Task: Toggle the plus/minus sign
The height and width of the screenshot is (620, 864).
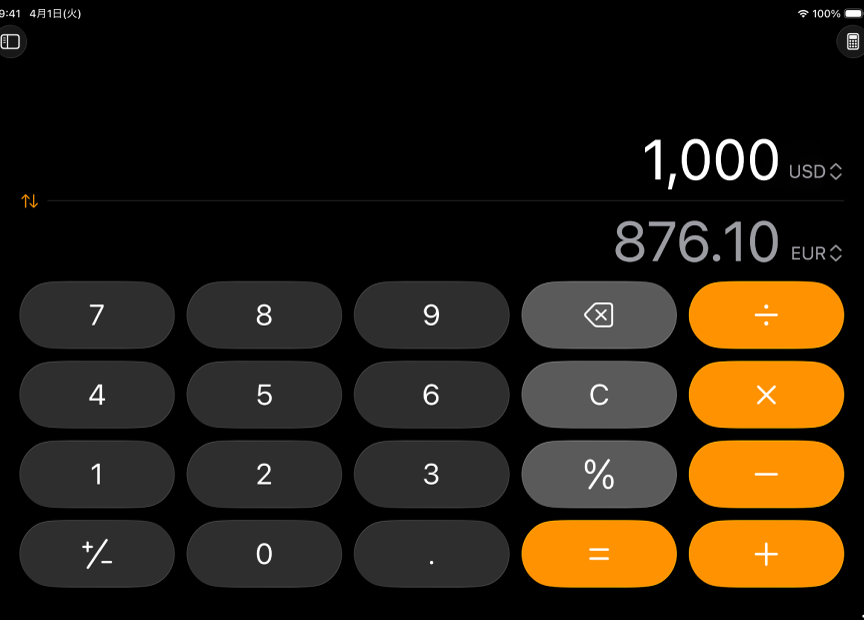Action: click(x=97, y=554)
